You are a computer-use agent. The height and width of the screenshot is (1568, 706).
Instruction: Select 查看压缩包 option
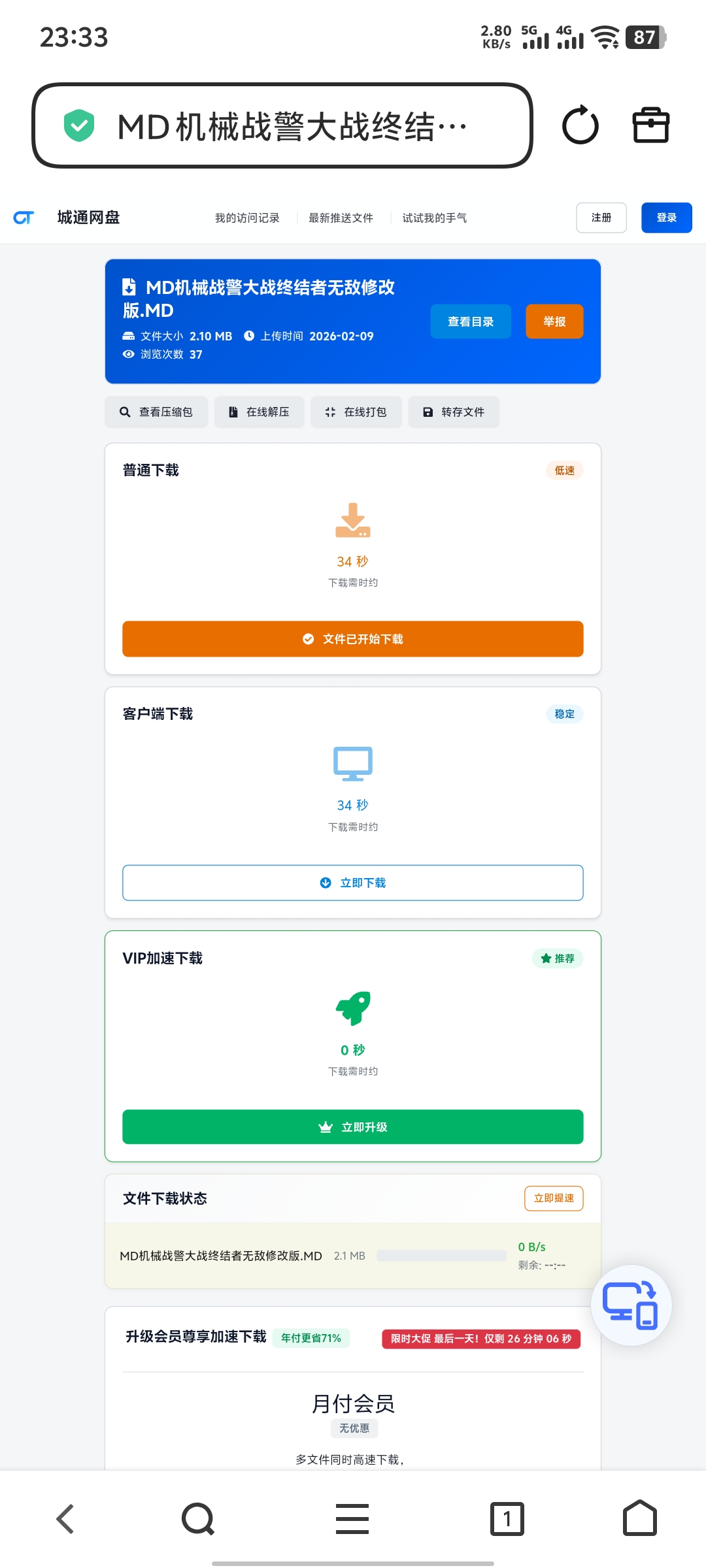coord(156,412)
